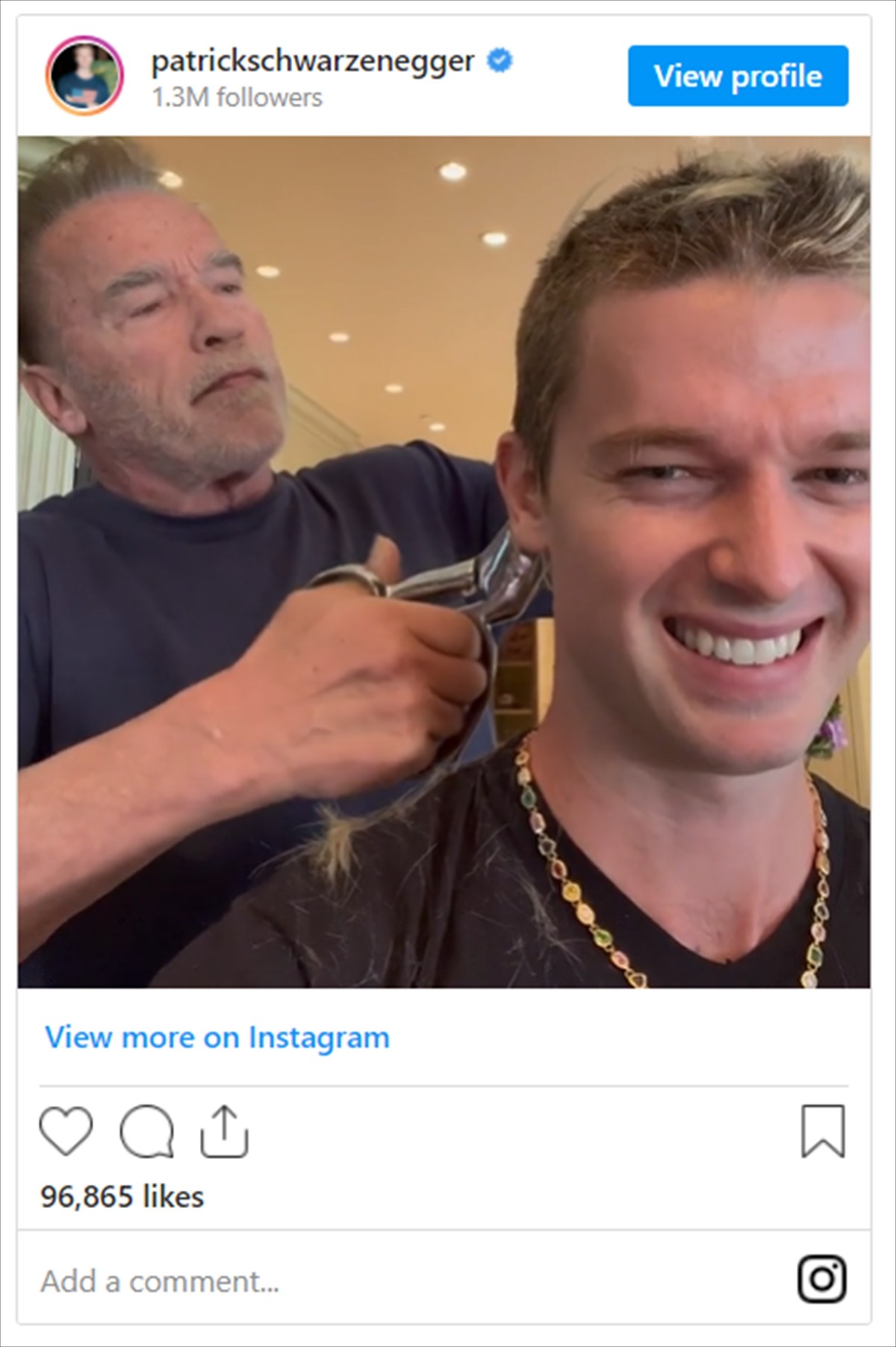Open the patrickschwarzenegger username link
This screenshot has width=896, height=1347.
(x=312, y=61)
